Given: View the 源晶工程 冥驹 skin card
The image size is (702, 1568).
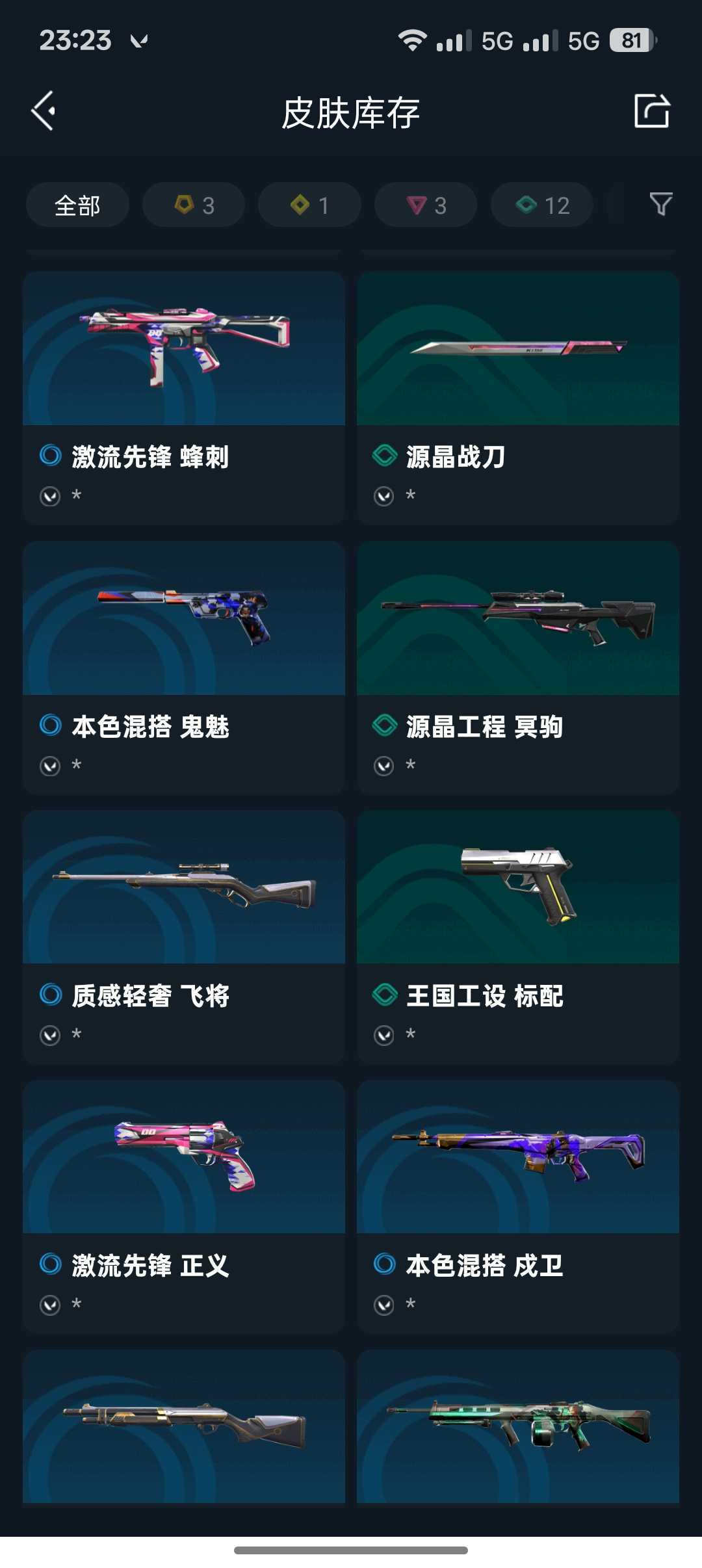Looking at the screenshot, I should tap(518, 667).
